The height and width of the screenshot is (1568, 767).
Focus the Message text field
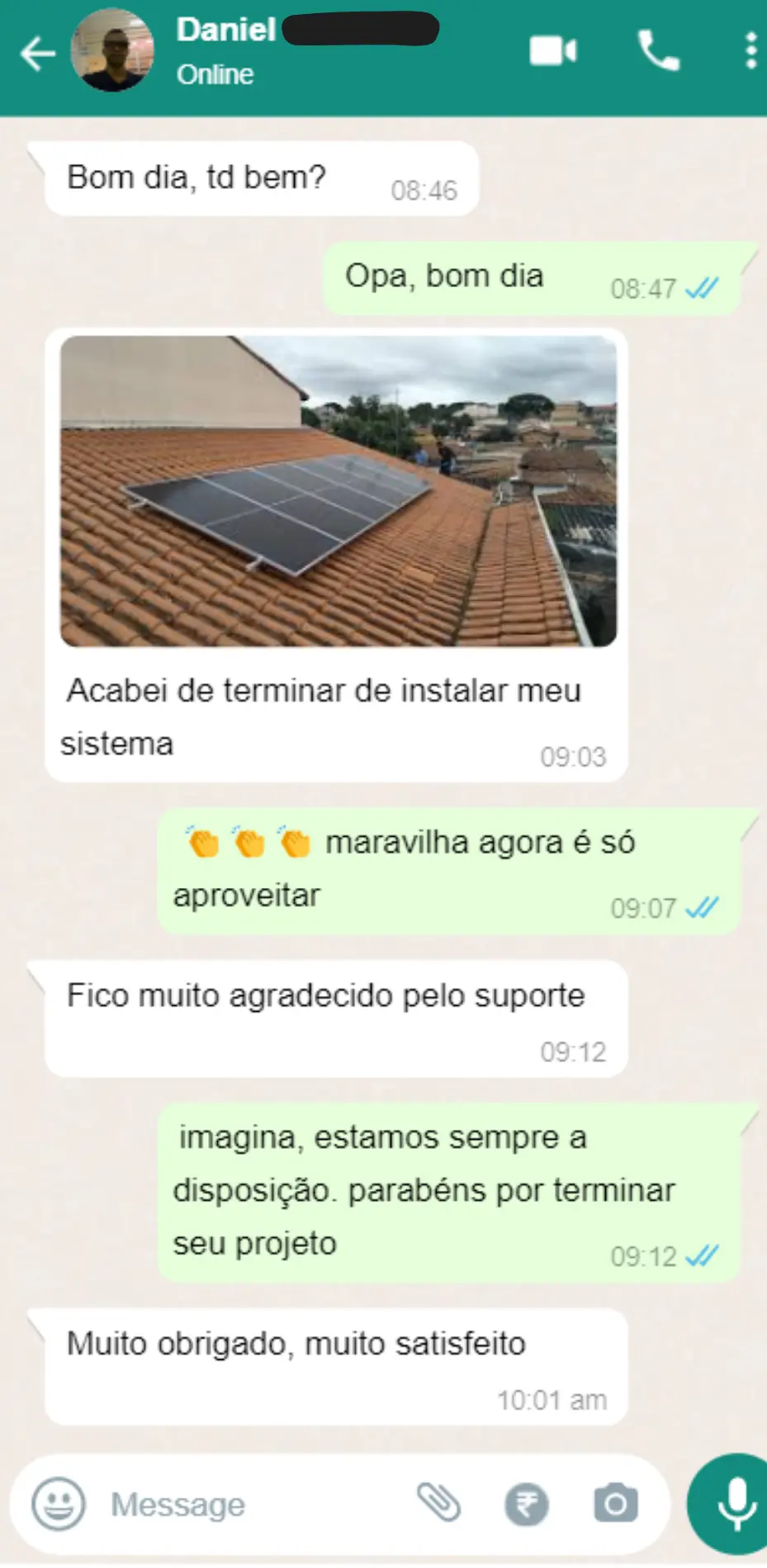248,1504
